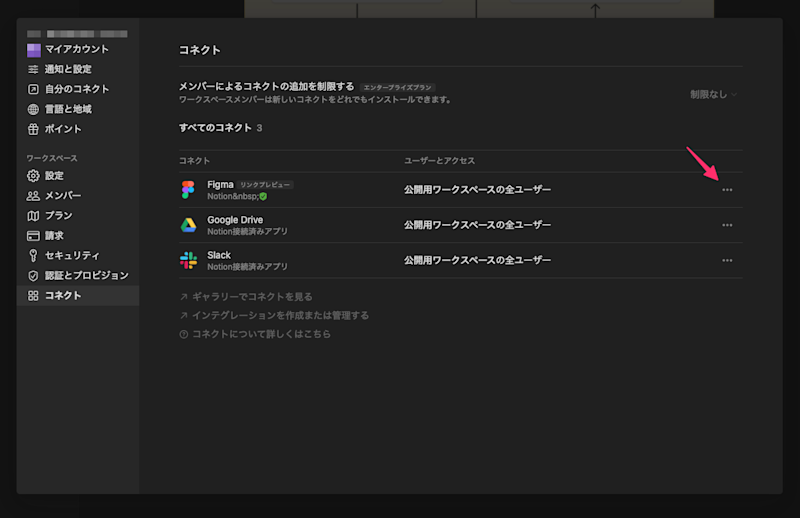Go to セキュリティ settings
Image resolution: width=800 pixels, height=518 pixels.
pos(72,256)
